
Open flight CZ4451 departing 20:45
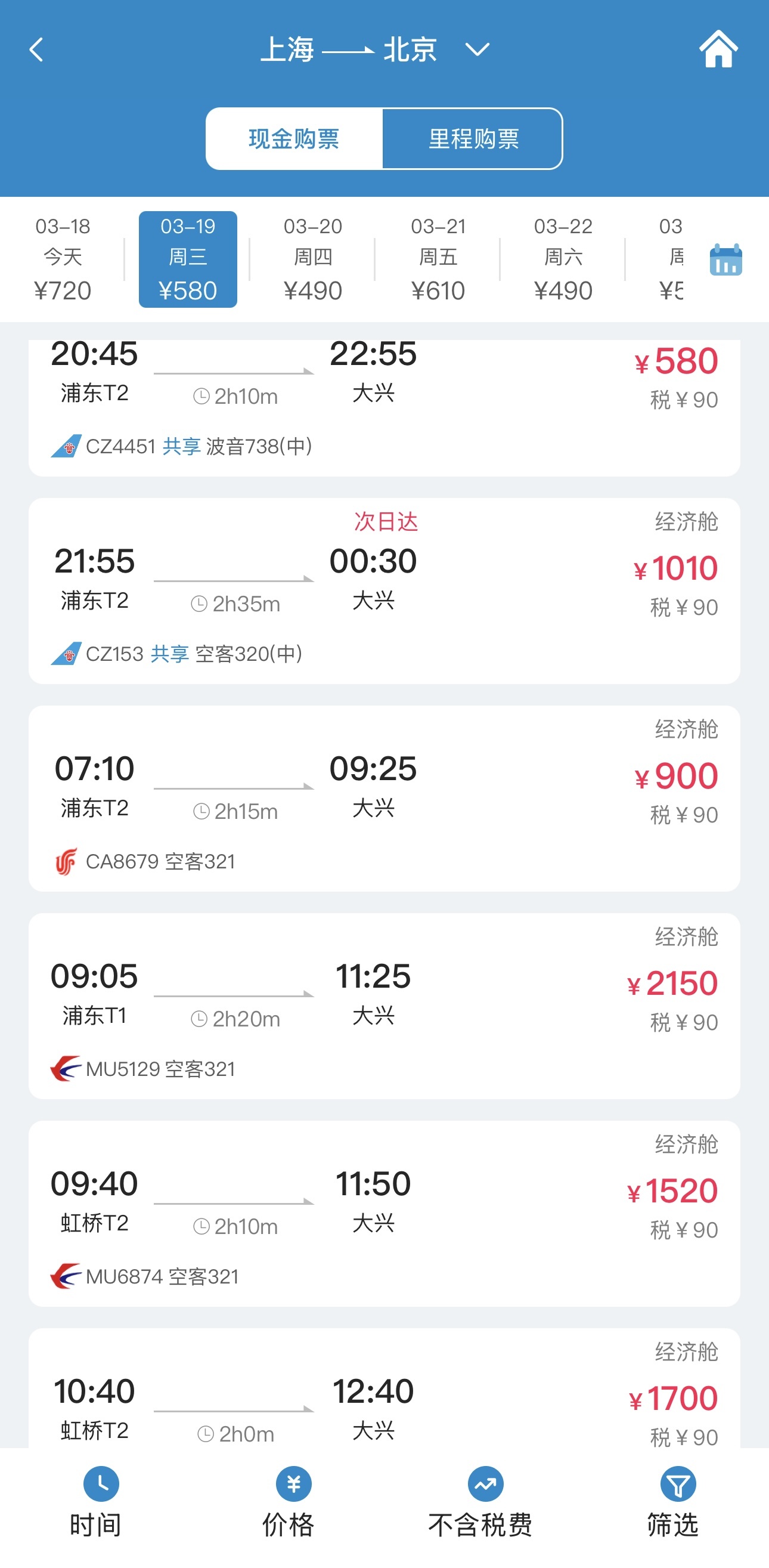click(384, 402)
